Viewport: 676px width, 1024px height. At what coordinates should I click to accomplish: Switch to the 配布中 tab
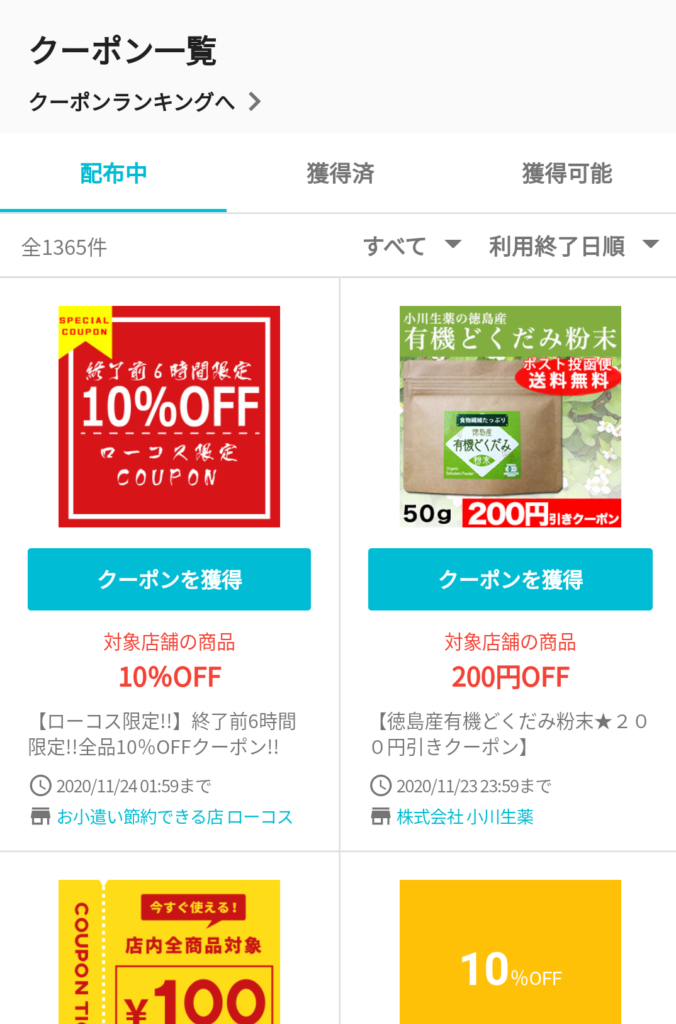click(113, 173)
